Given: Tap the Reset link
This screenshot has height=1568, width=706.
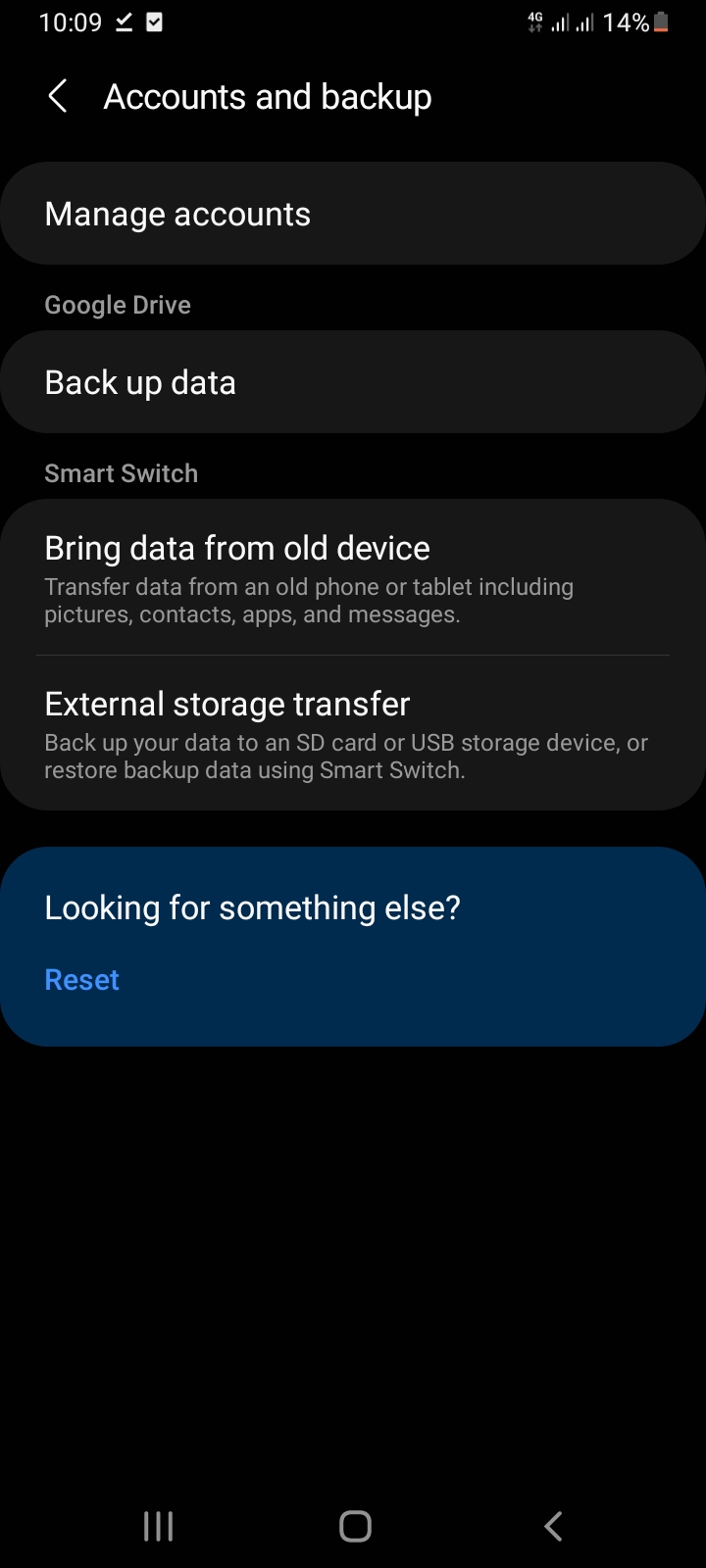Looking at the screenshot, I should coord(82,980).
